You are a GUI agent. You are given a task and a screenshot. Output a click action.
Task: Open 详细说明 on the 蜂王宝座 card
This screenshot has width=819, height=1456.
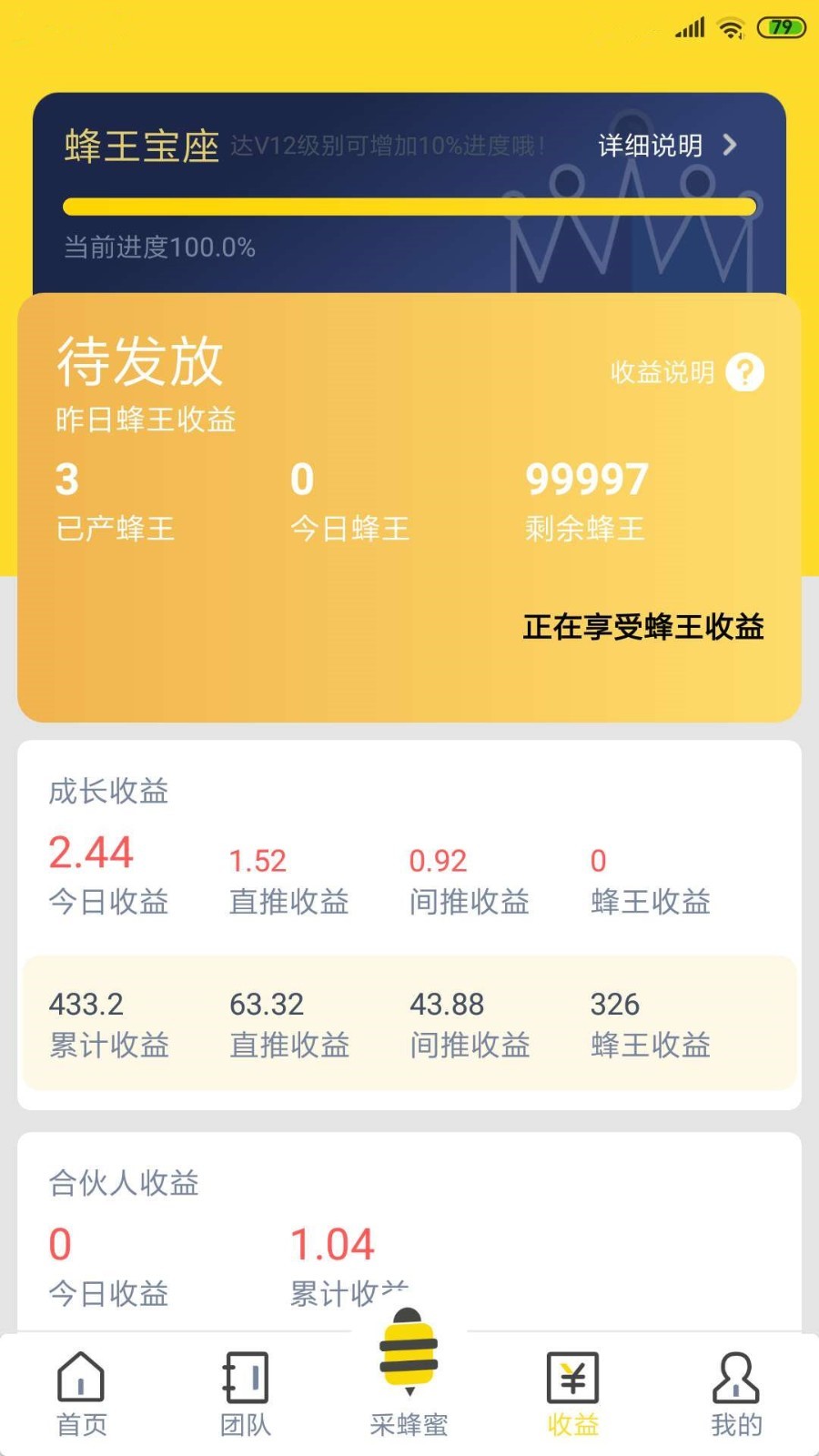(x=667, y=146)
